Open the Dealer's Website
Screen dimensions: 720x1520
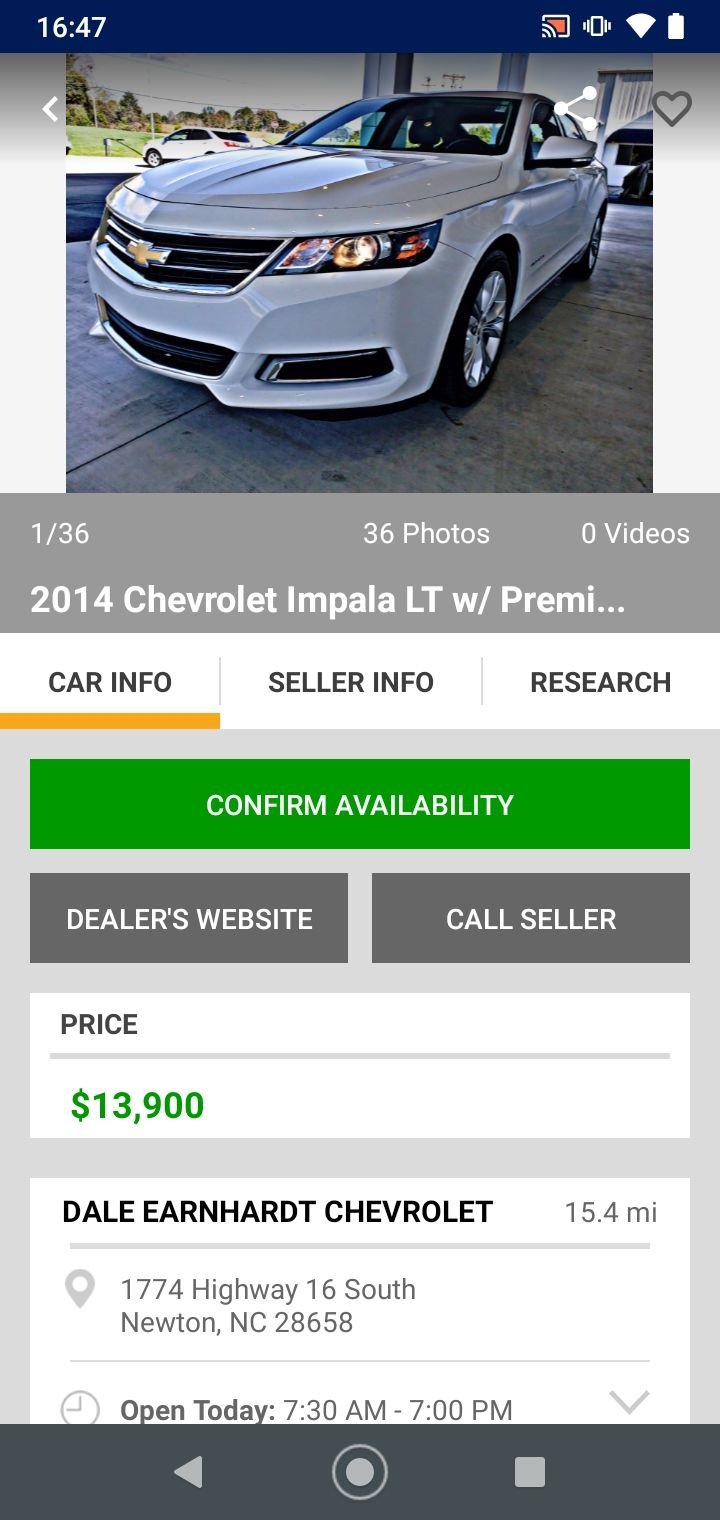pos(189,918)
